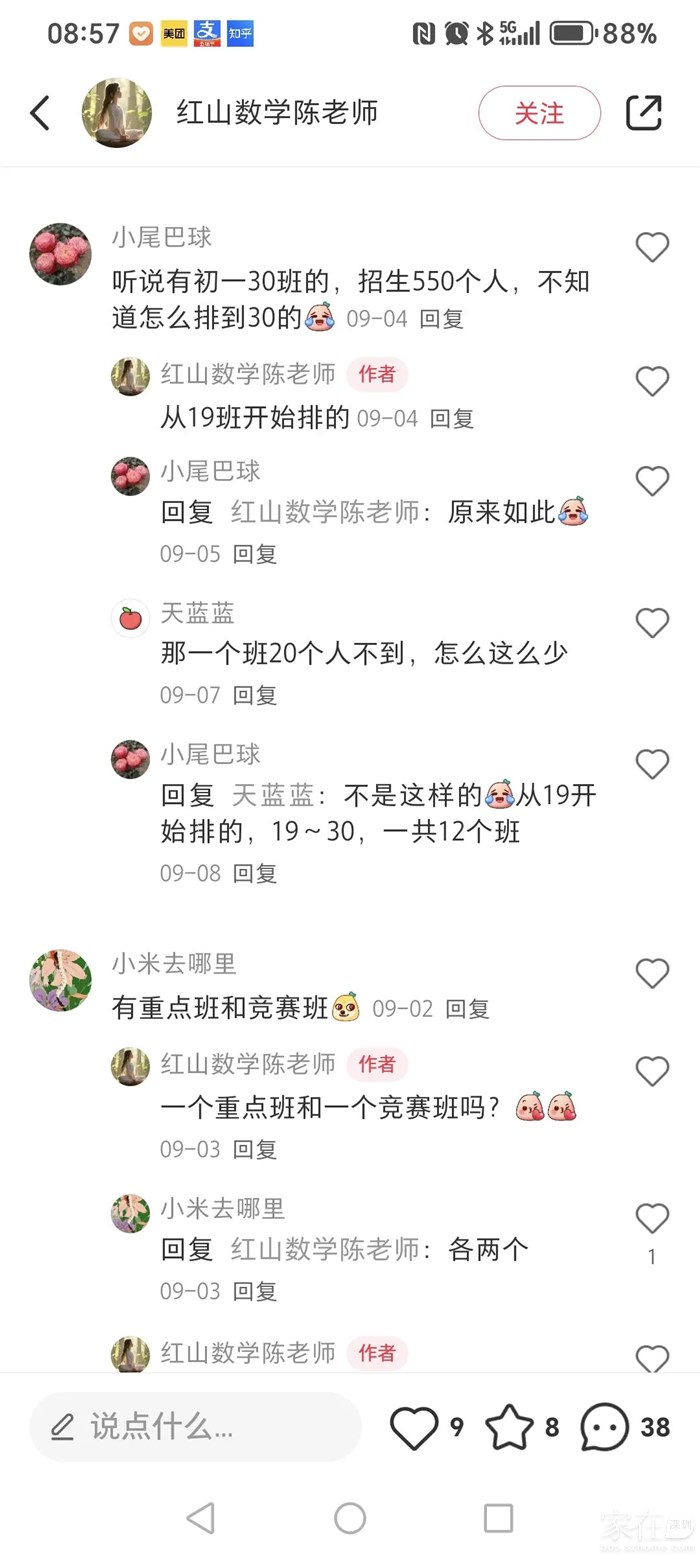
Task: Save the post with the star icon
Action: 510,1427
